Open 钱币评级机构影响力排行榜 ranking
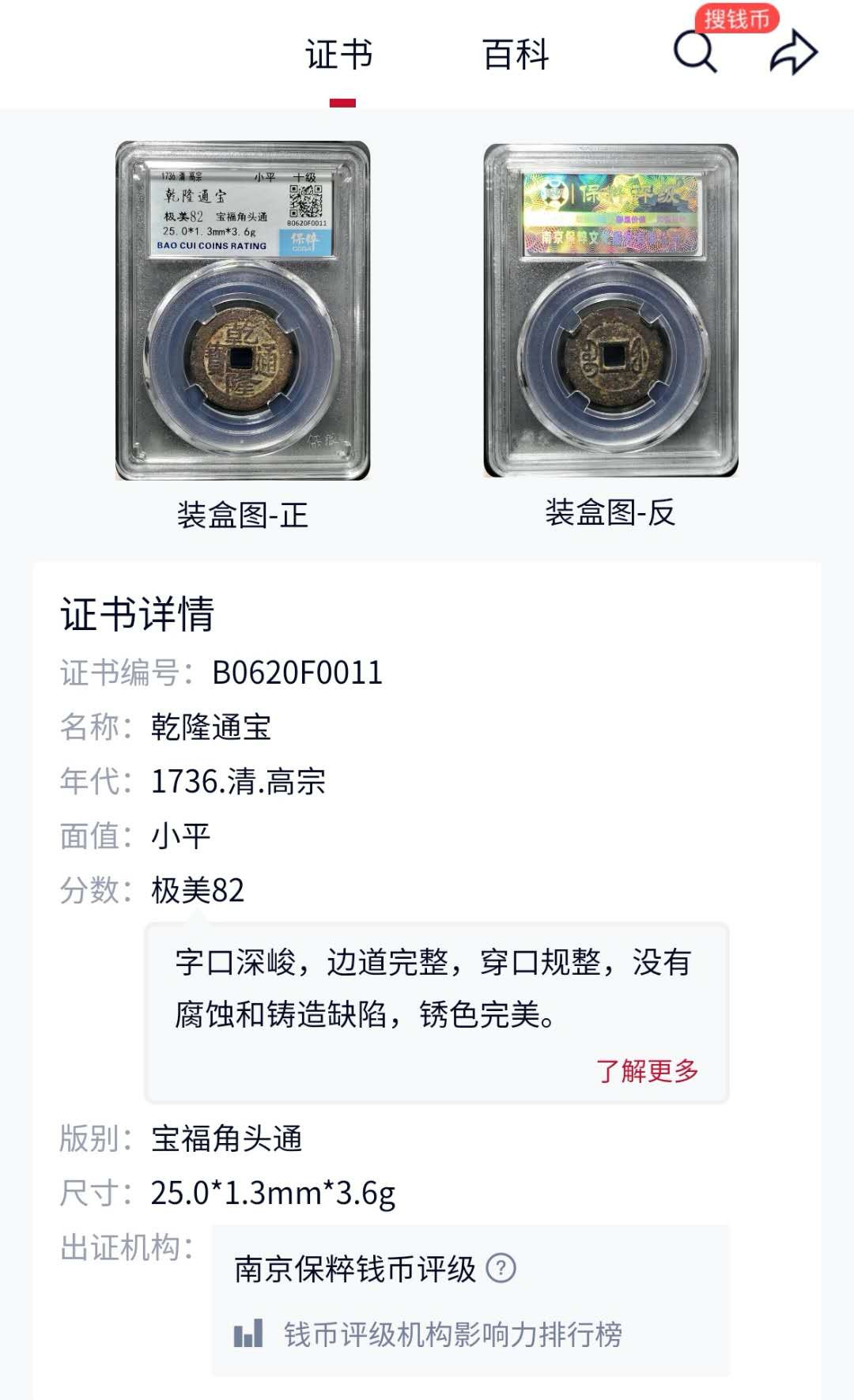 tap(452, 1334)
